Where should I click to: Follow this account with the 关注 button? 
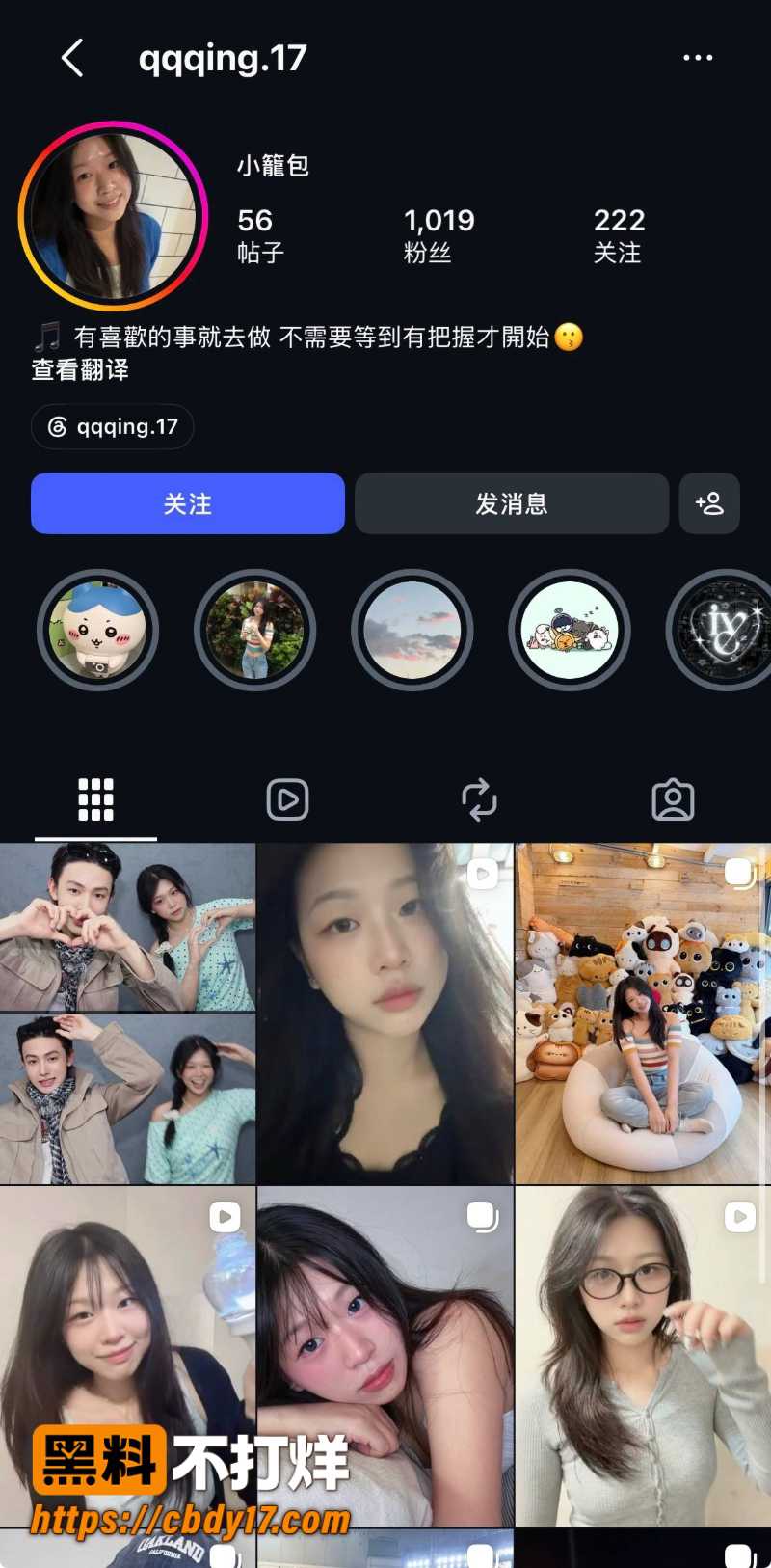pyautogui.click(x=188, y=503)
